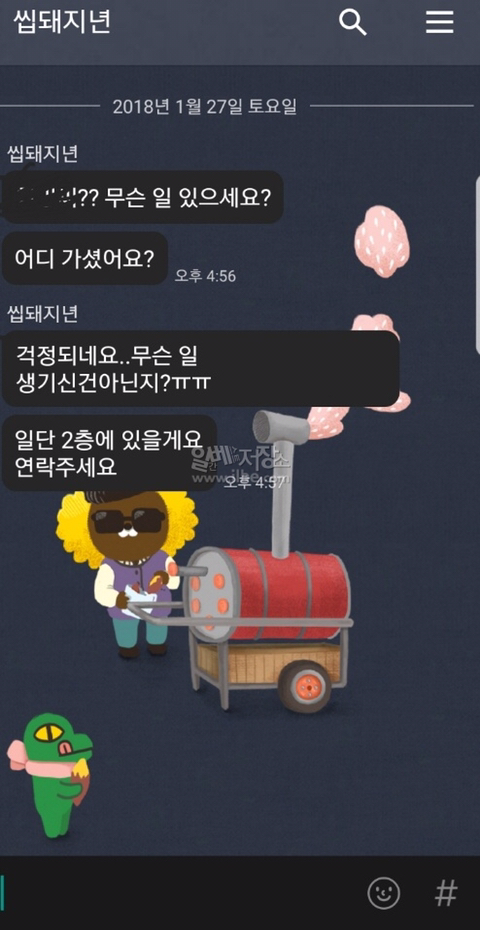The height and width of the screenshot is (930, 480).
Task: Open the chat room hamburger menu
Action: point(440,22)
